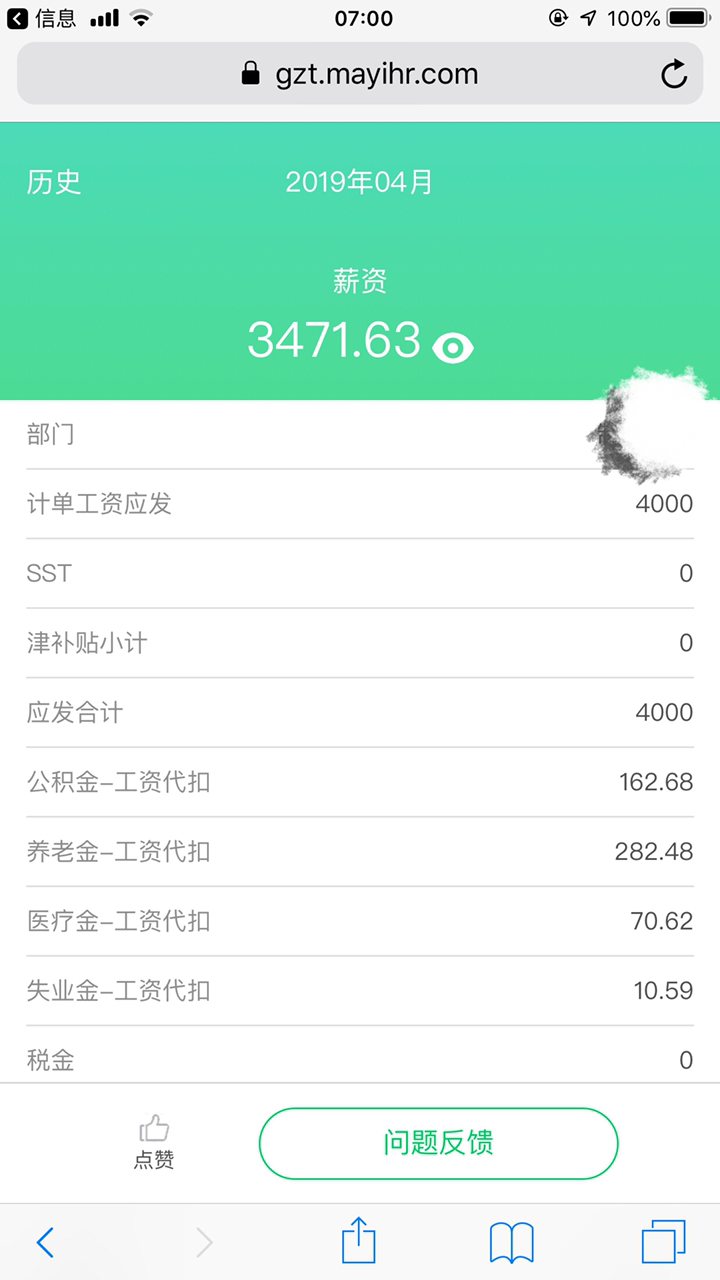Viewport: 720px width, 1280px height.
Task: Hide the salary amount with eye icon
Action: pos(453,347)
